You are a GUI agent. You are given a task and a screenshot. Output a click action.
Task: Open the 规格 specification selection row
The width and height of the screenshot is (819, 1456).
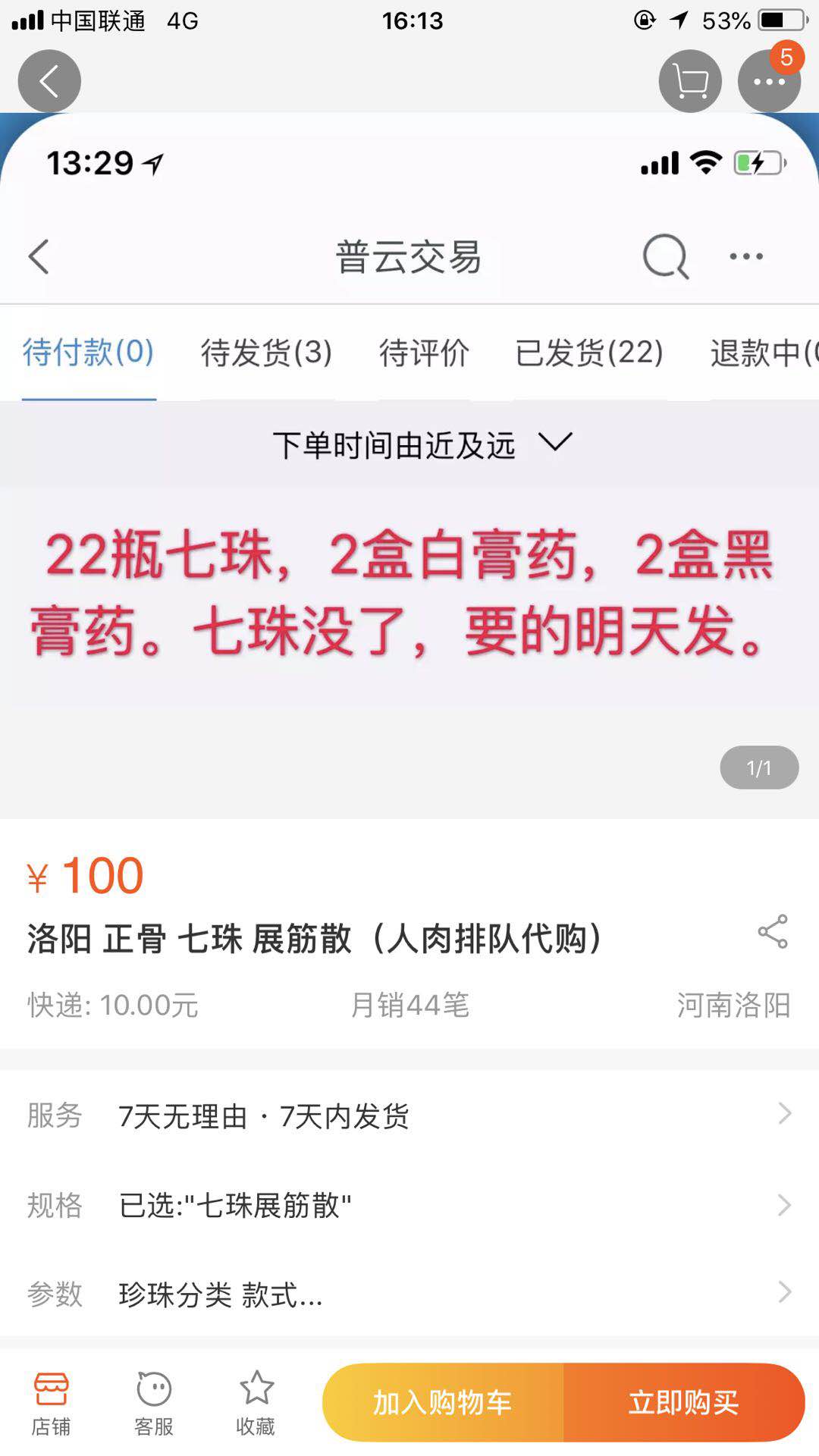tap(409, 1205)
